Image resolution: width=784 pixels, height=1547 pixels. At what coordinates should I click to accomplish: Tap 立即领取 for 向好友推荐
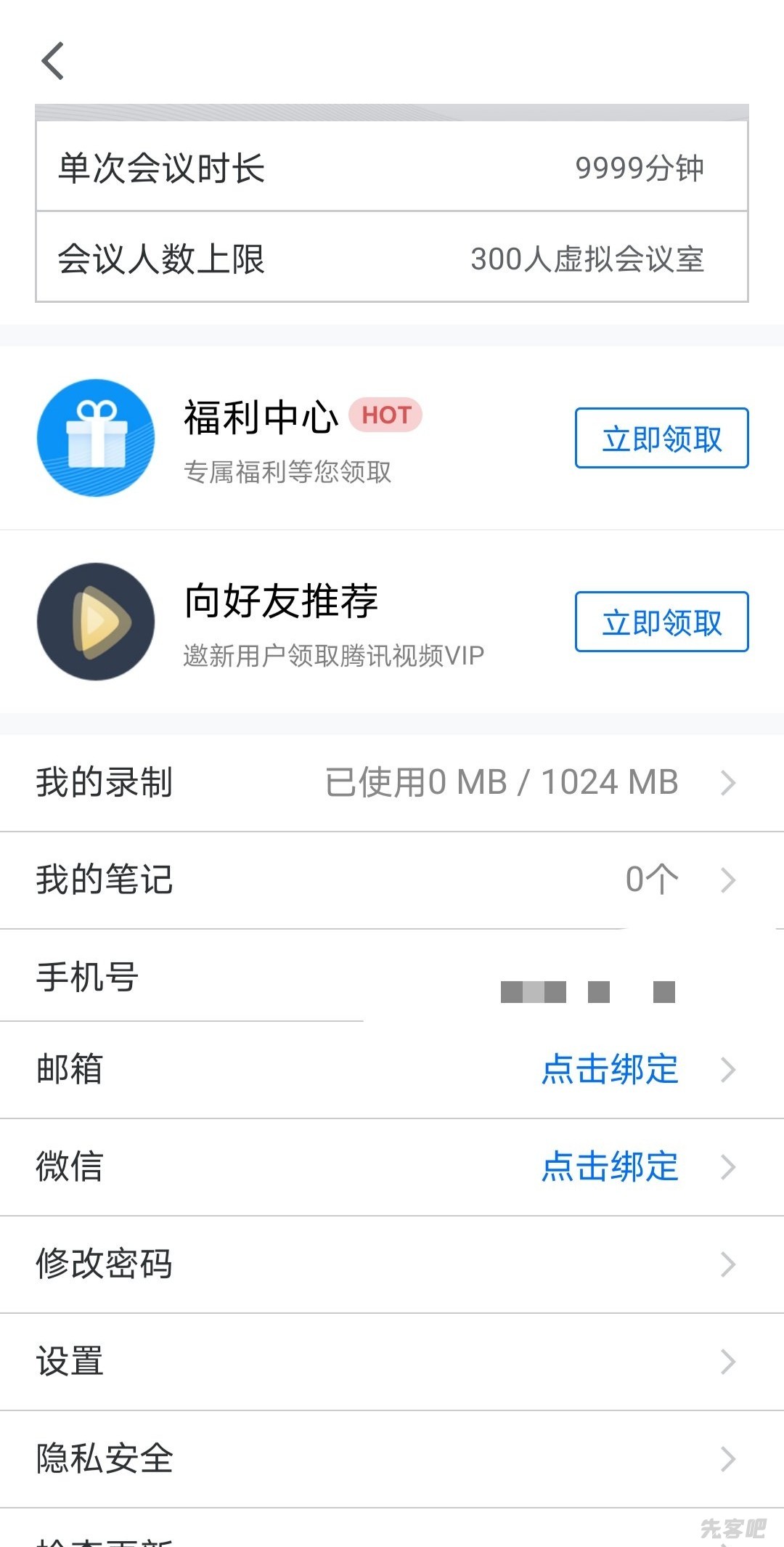661,622
